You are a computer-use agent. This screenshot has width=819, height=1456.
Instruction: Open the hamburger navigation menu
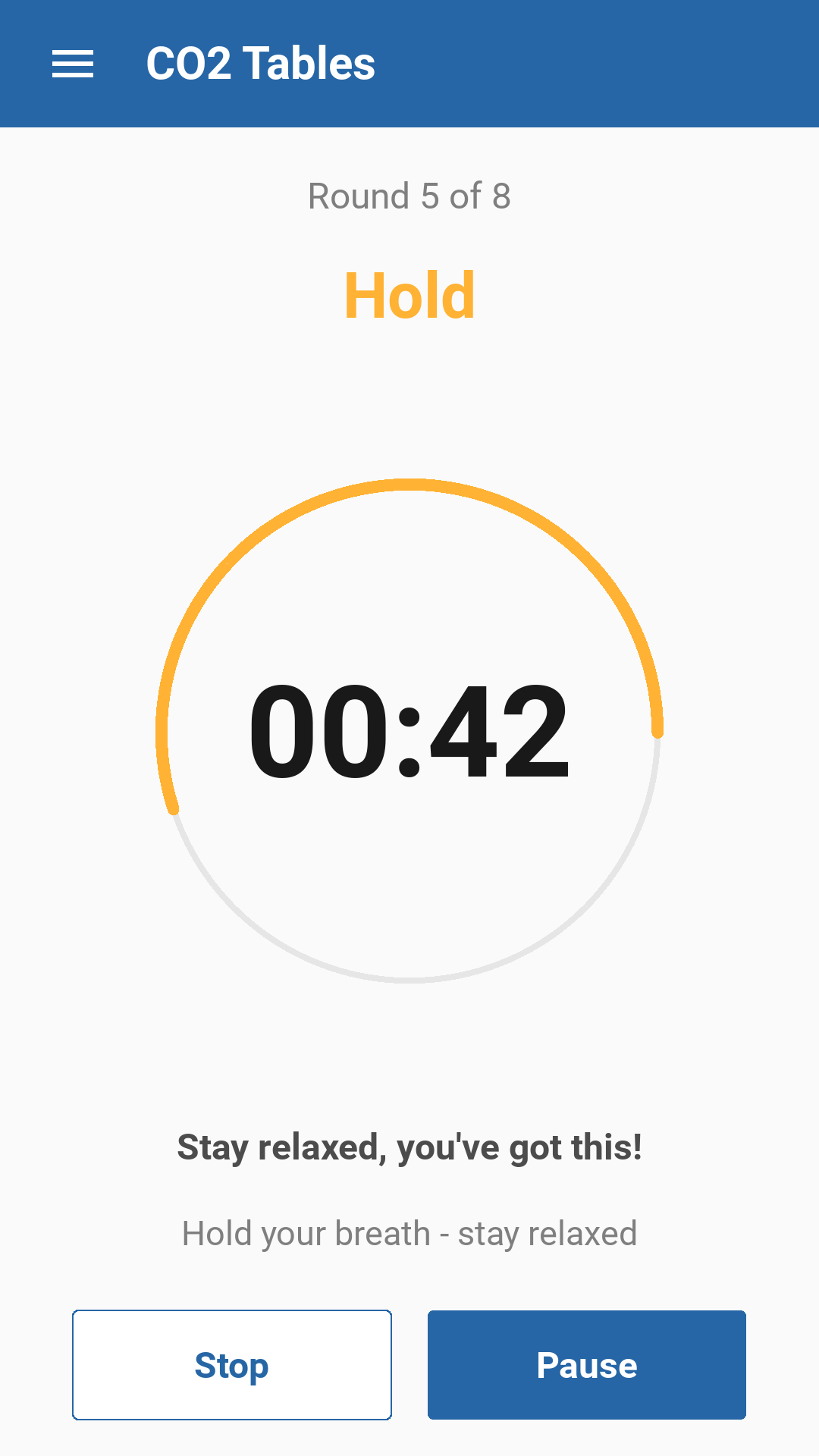(73, 64)
